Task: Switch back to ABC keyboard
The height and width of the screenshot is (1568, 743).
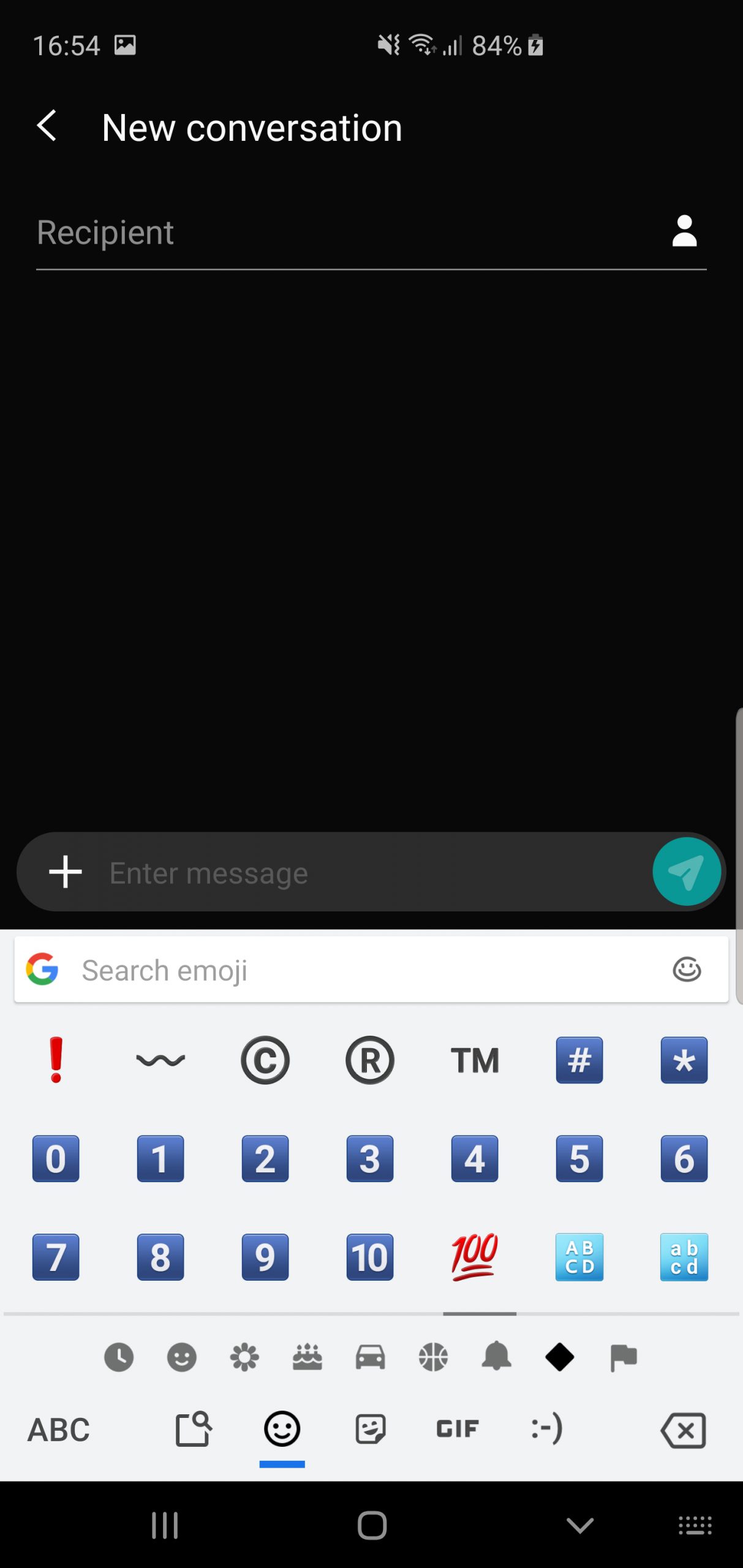Action: click(59, 1430)
